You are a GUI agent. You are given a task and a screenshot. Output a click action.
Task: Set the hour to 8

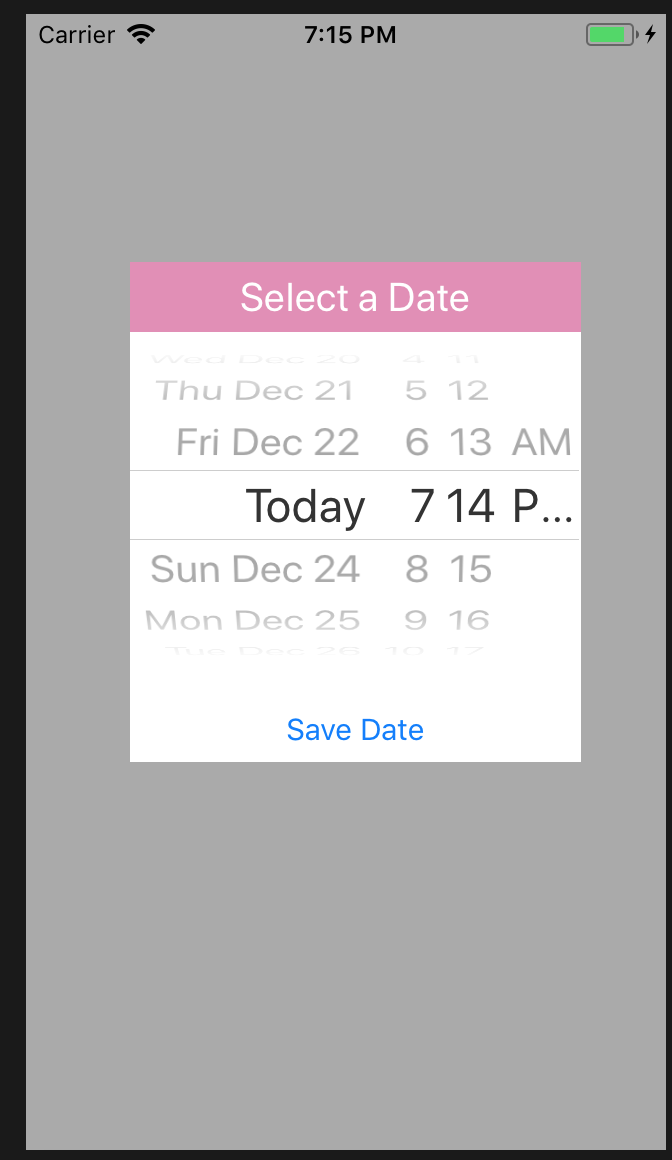417,569
